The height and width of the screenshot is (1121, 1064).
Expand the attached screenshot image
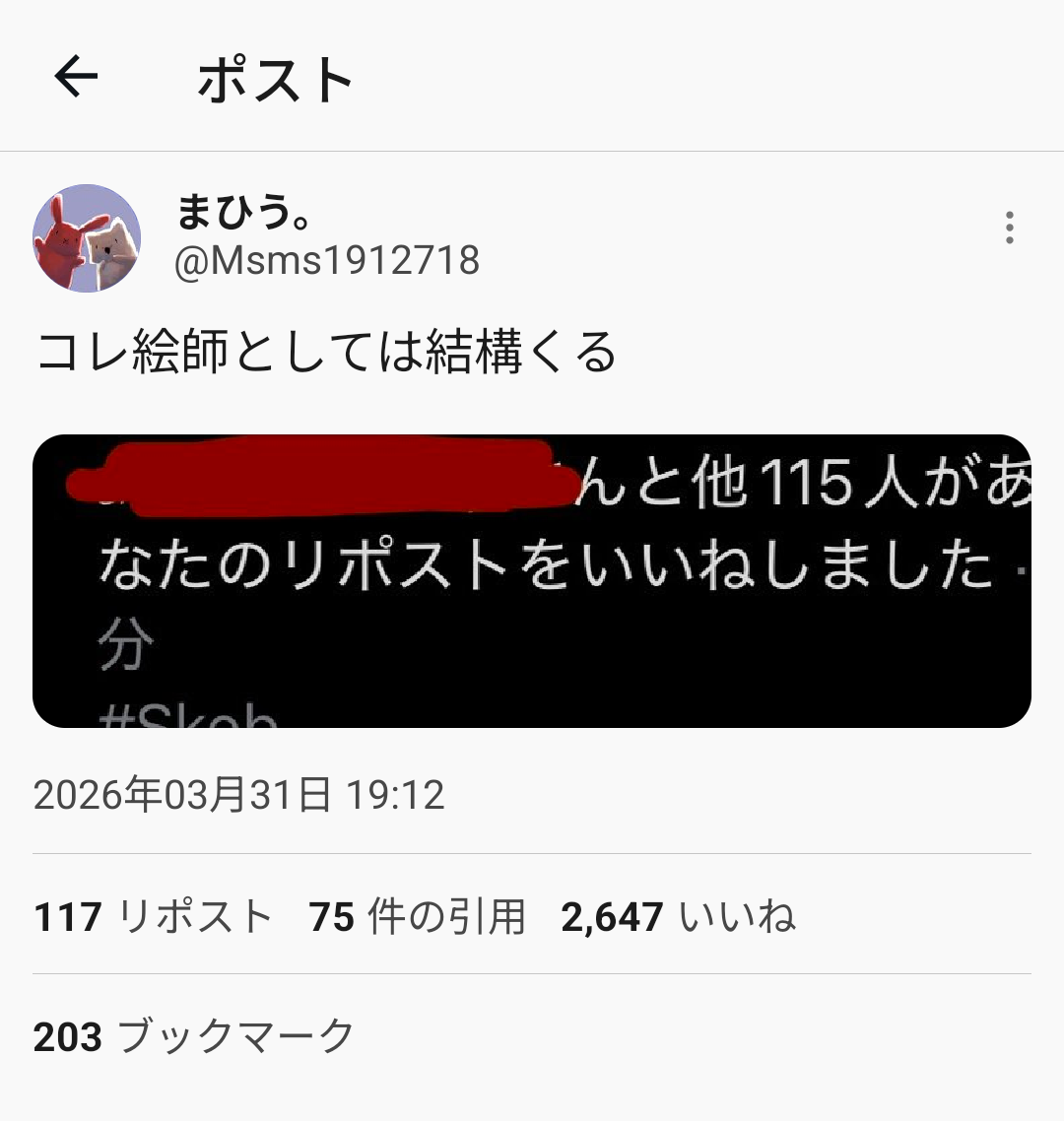(532, 581)
